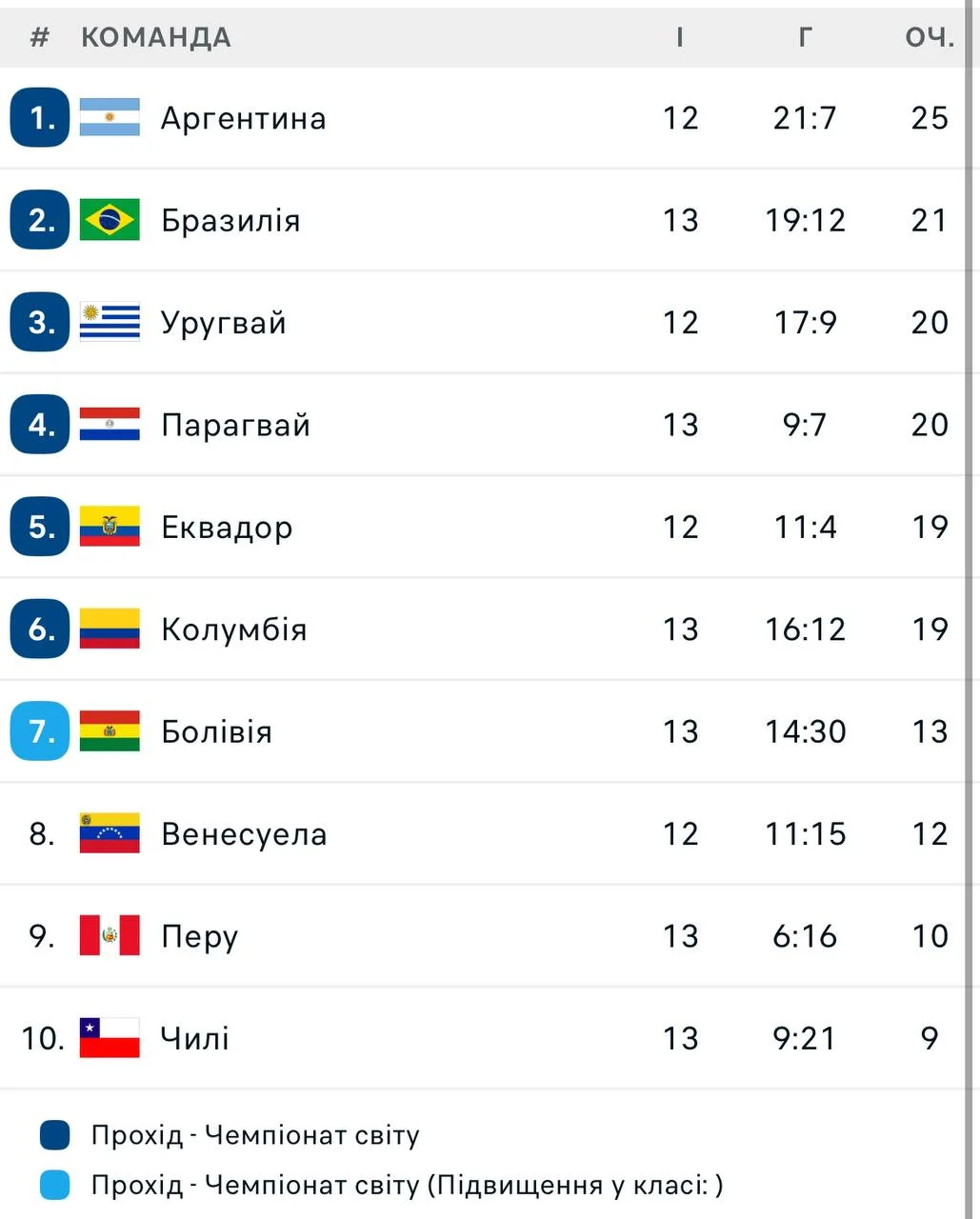Select Уругвай in the standings
The image size is (980, 1219).
tap(224, 323)
